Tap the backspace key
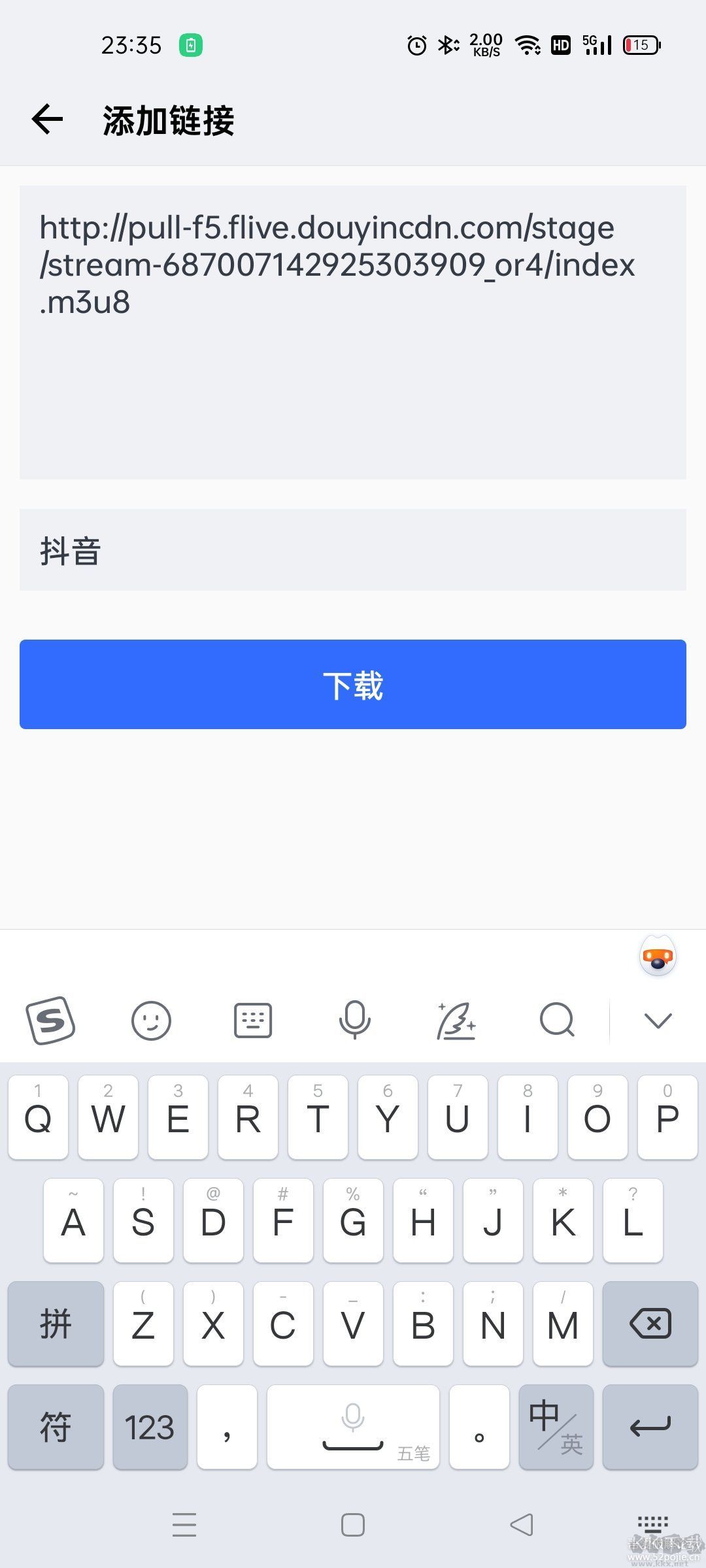 pyautogui.click(x=650, y=1324)
